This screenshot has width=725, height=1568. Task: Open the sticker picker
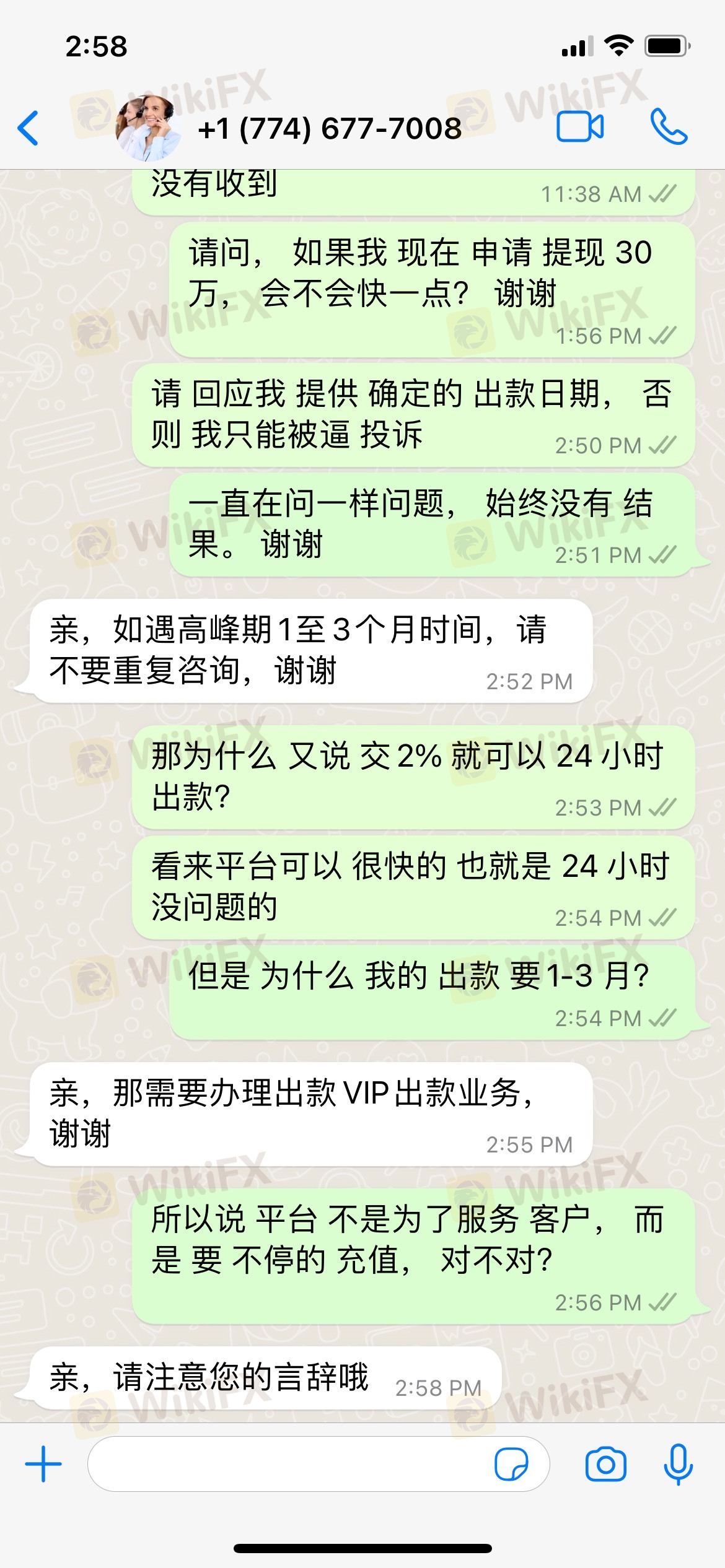511,1465
